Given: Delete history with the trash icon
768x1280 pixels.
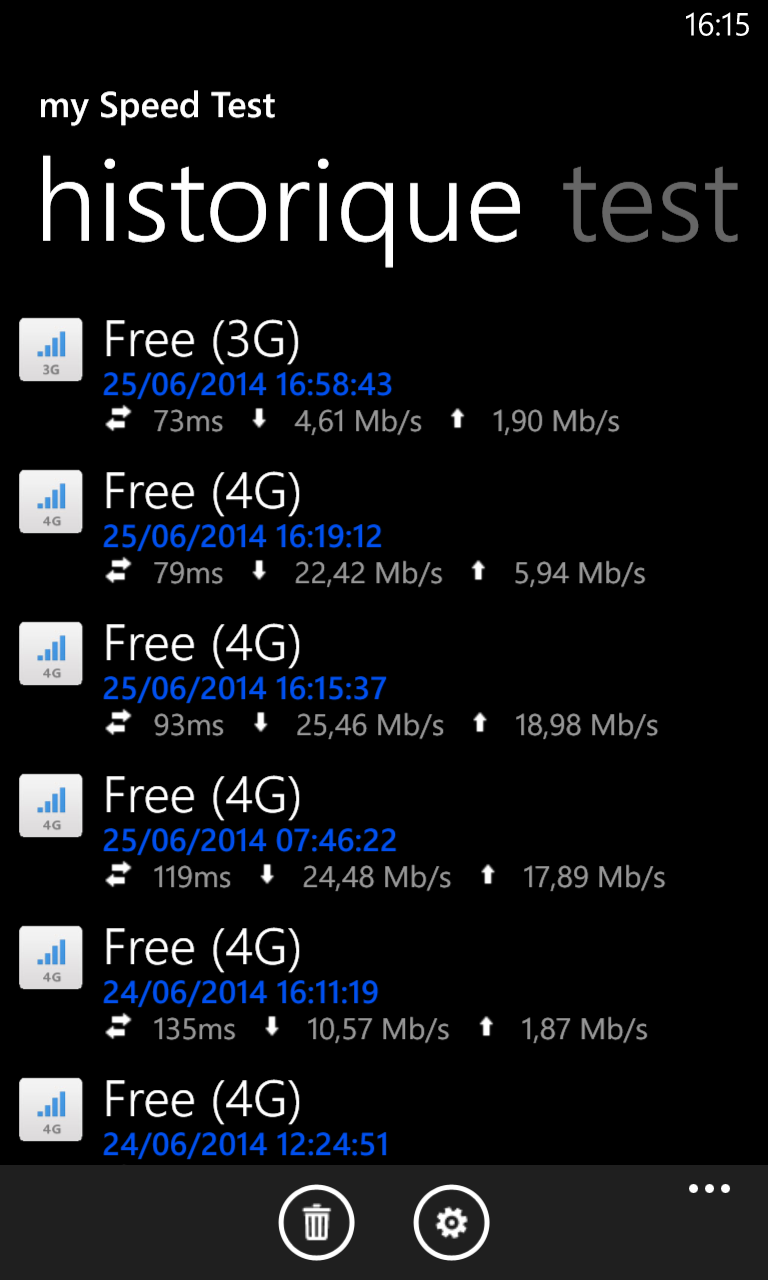Looking at the screenshot, I should 317,1221.
